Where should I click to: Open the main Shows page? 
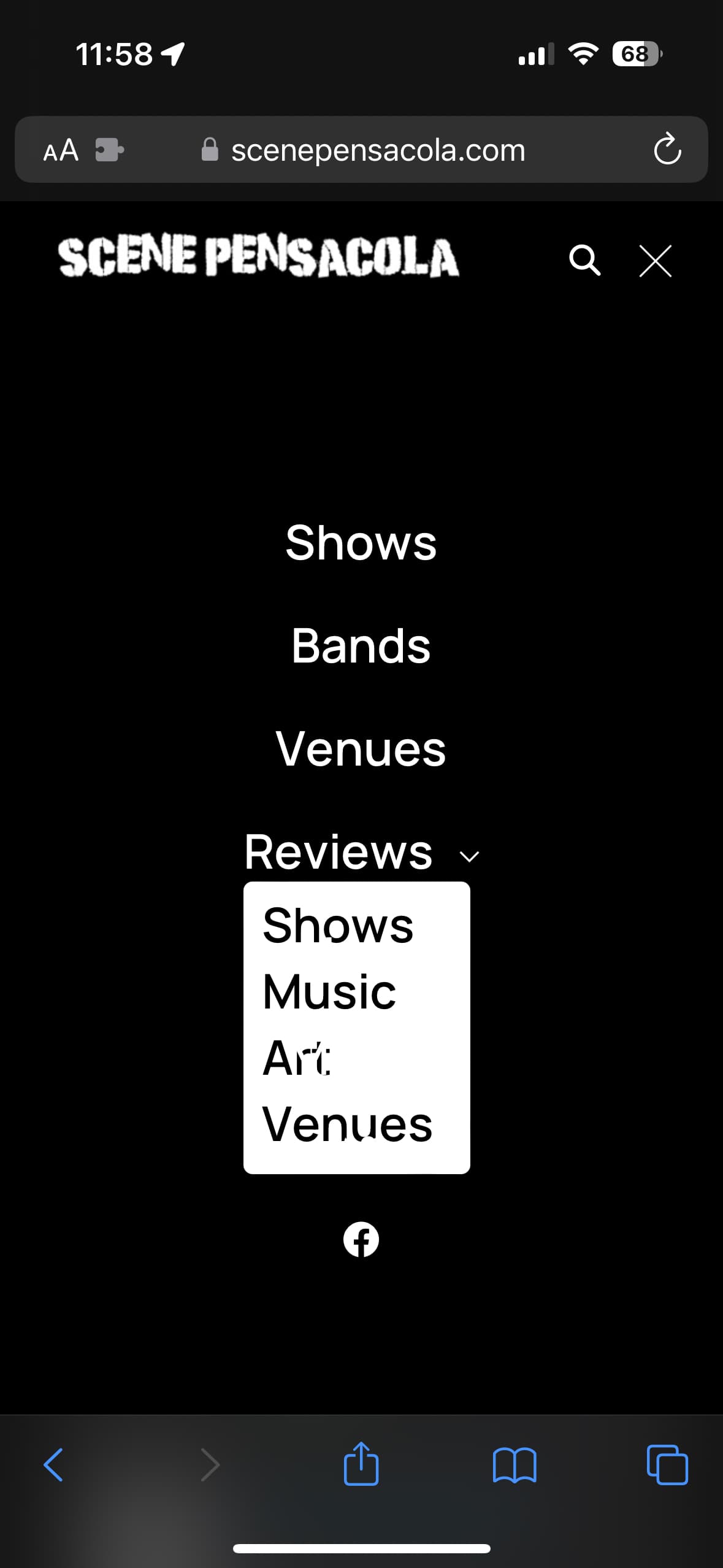[x=361, y=543]
